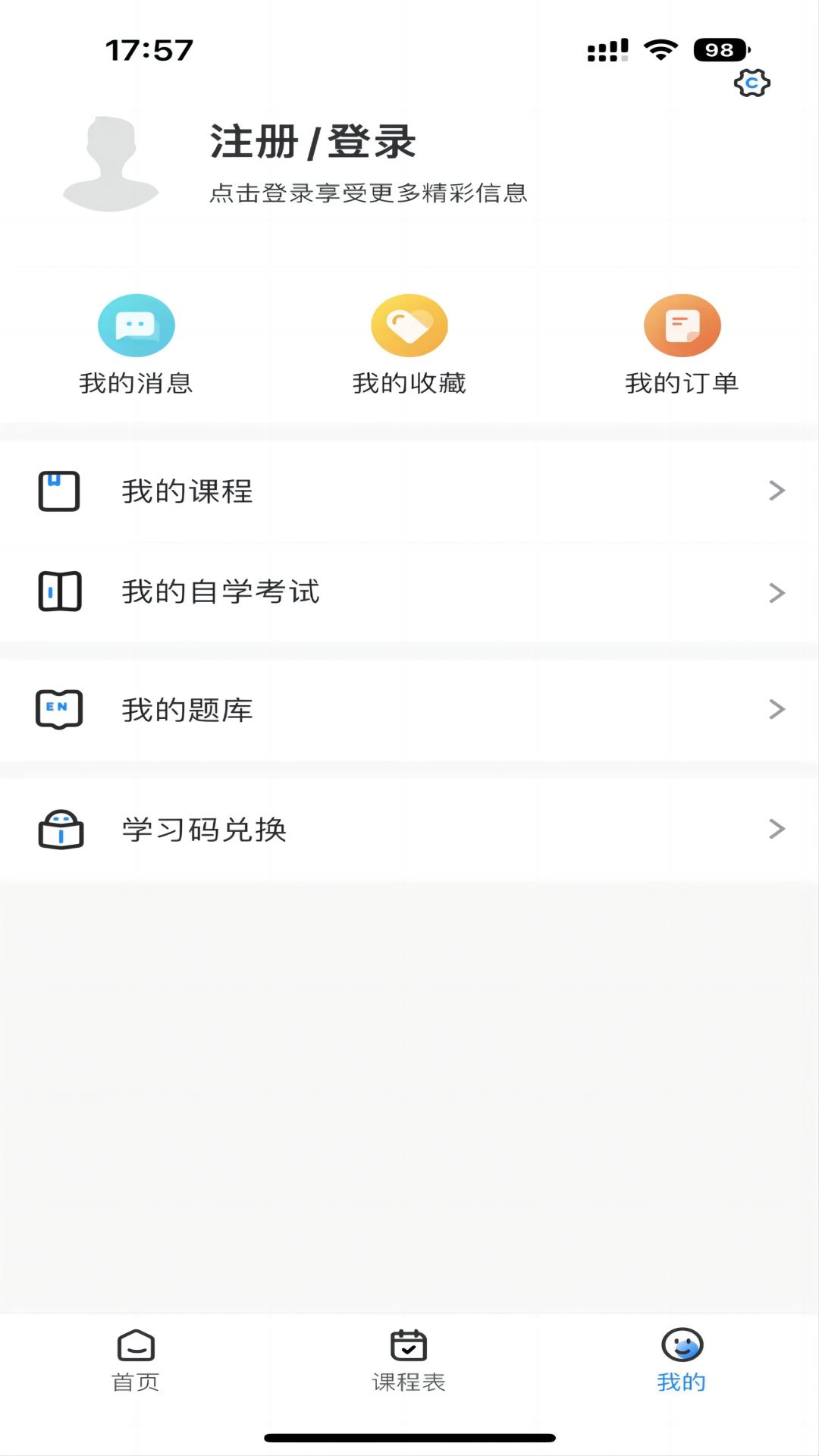Image resolution: width=819 pixels, height=1456 pixels.
Task: Expand the 我的自学考试 row chevron
Action: coord(776,593)
